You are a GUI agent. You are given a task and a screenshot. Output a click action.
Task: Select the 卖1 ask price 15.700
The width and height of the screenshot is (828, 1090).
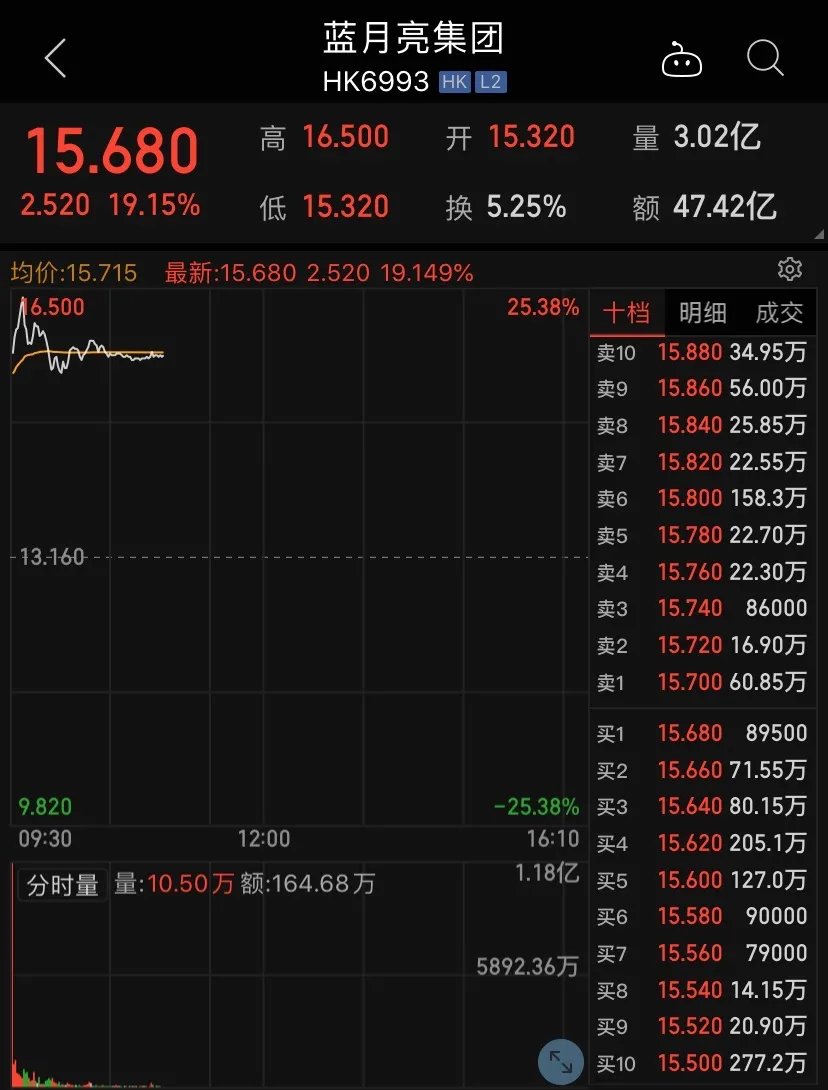pyautogui.click(x=690, y=683)
